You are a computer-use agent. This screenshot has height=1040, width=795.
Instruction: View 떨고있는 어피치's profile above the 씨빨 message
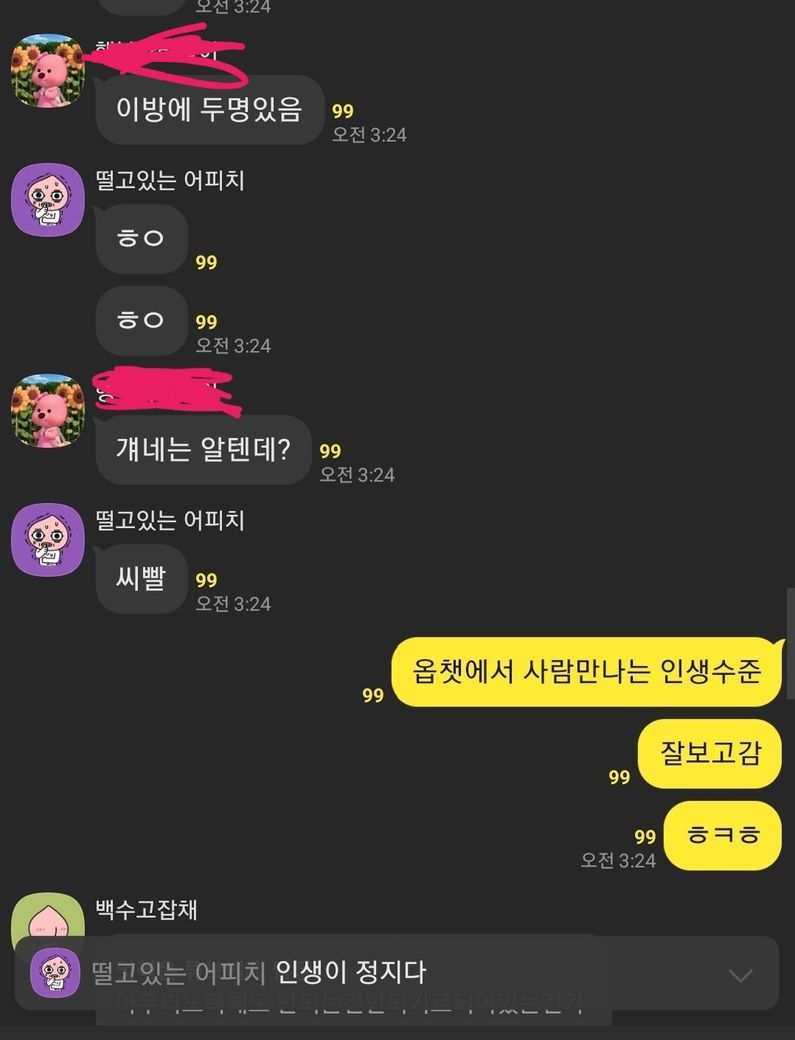47,539
